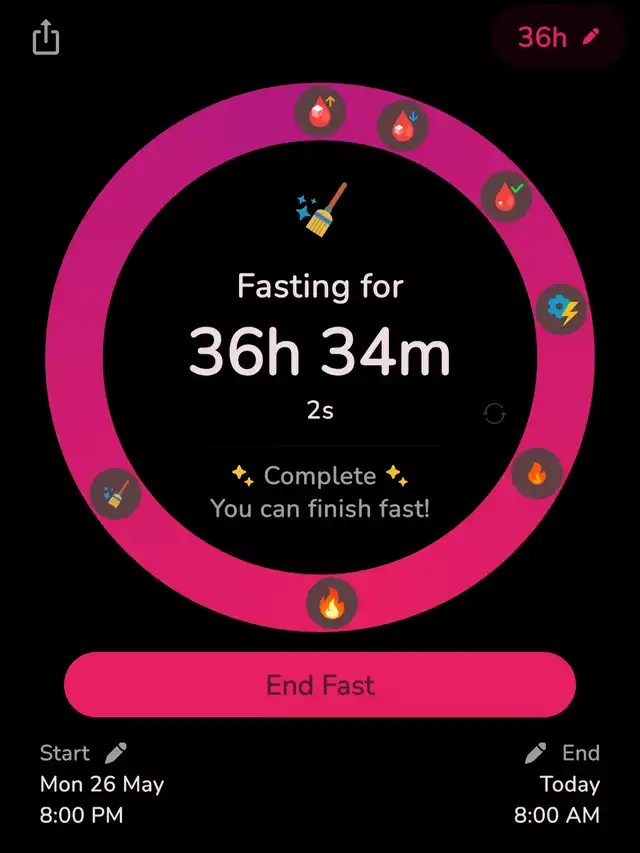Edit the 36h fasting goal

pos(558,38)
